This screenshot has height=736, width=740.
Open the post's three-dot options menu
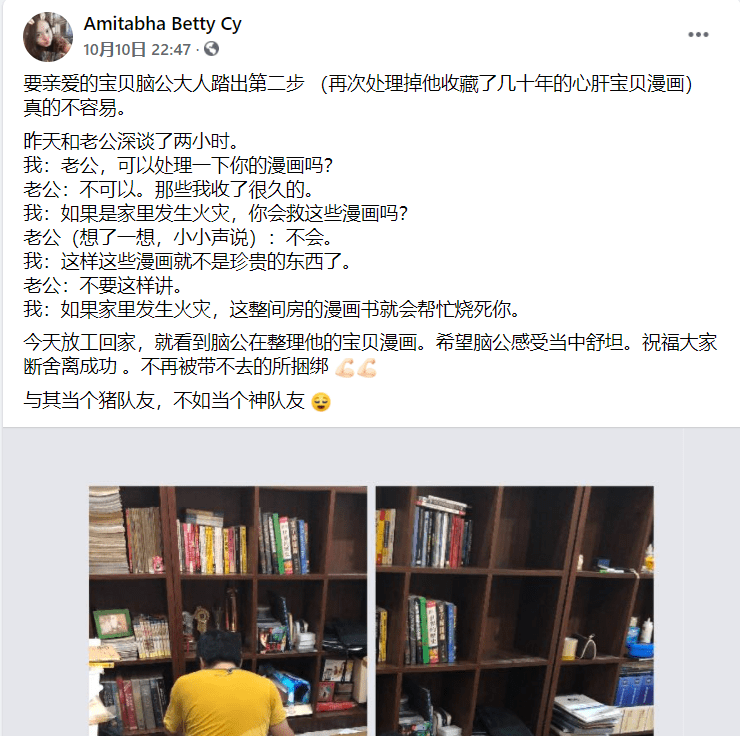pos(698,34)
